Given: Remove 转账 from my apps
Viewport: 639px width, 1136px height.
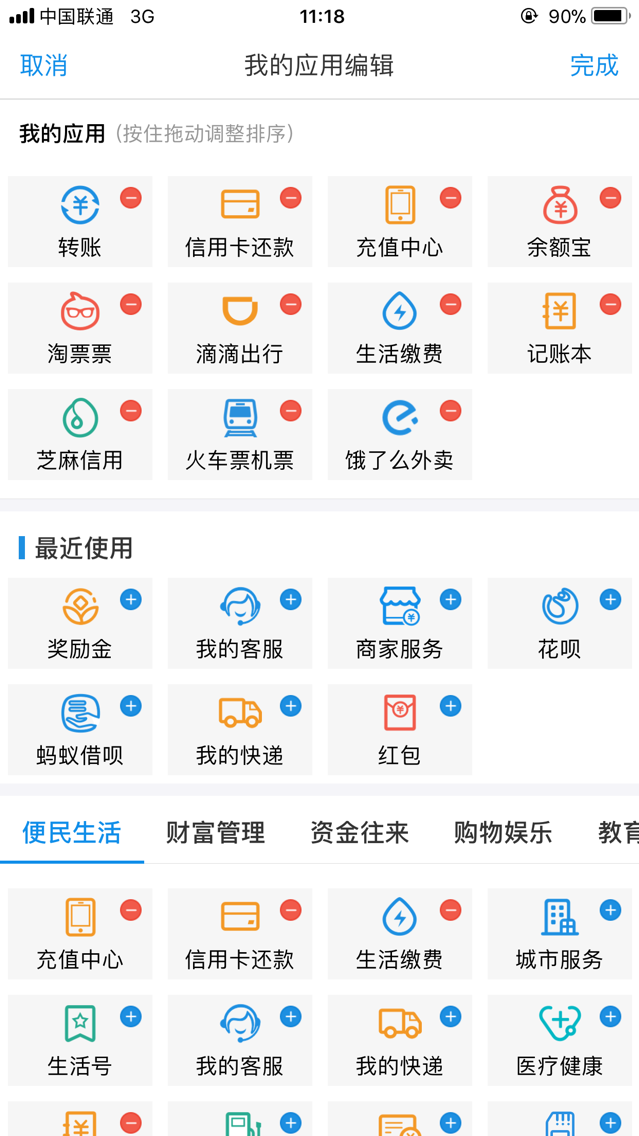Looking at the screenshot, I should [131, 197].
